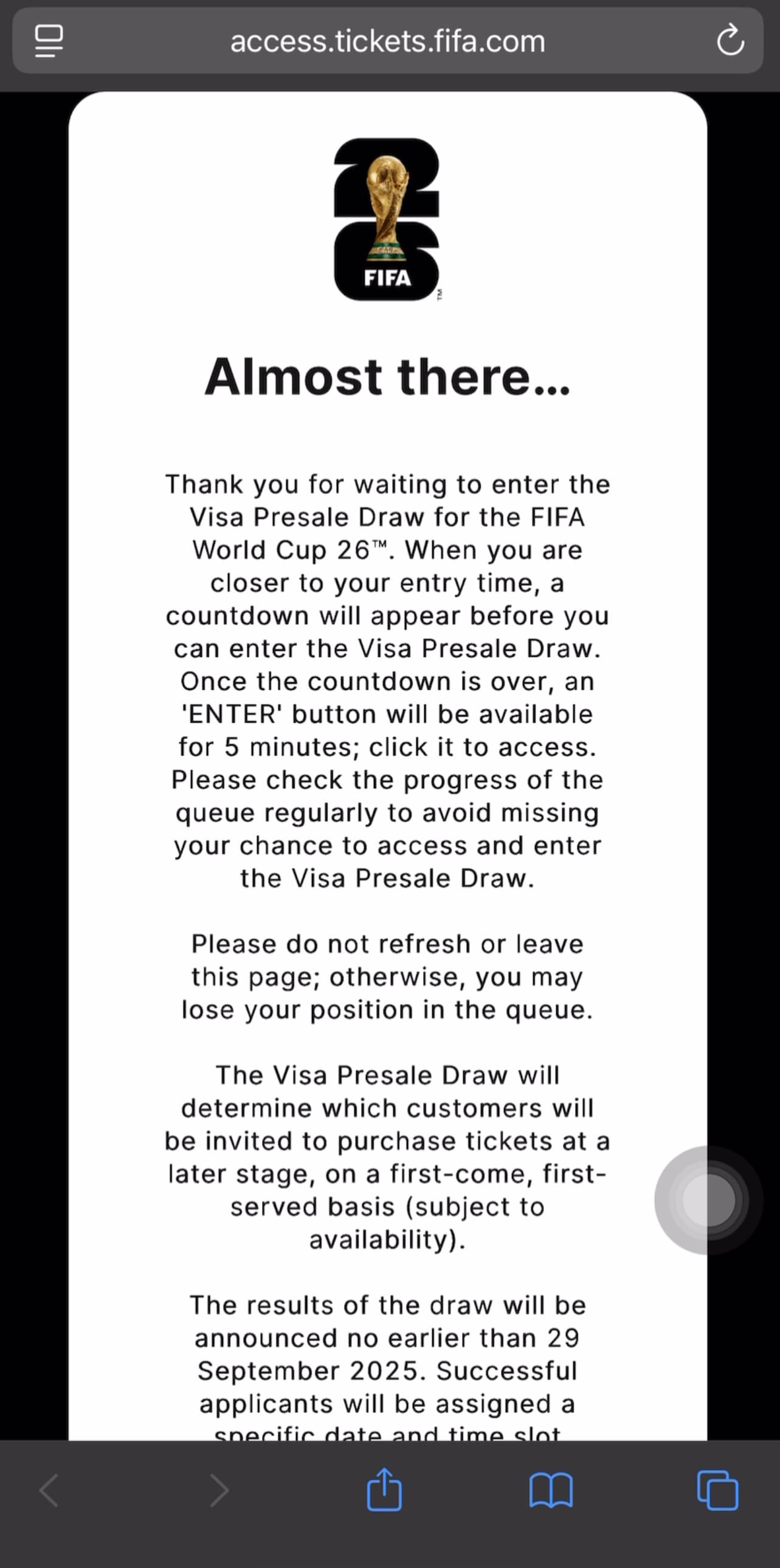Share this page from the toolbar
Screen dimensions: 780x1568
click(384, 1490)
